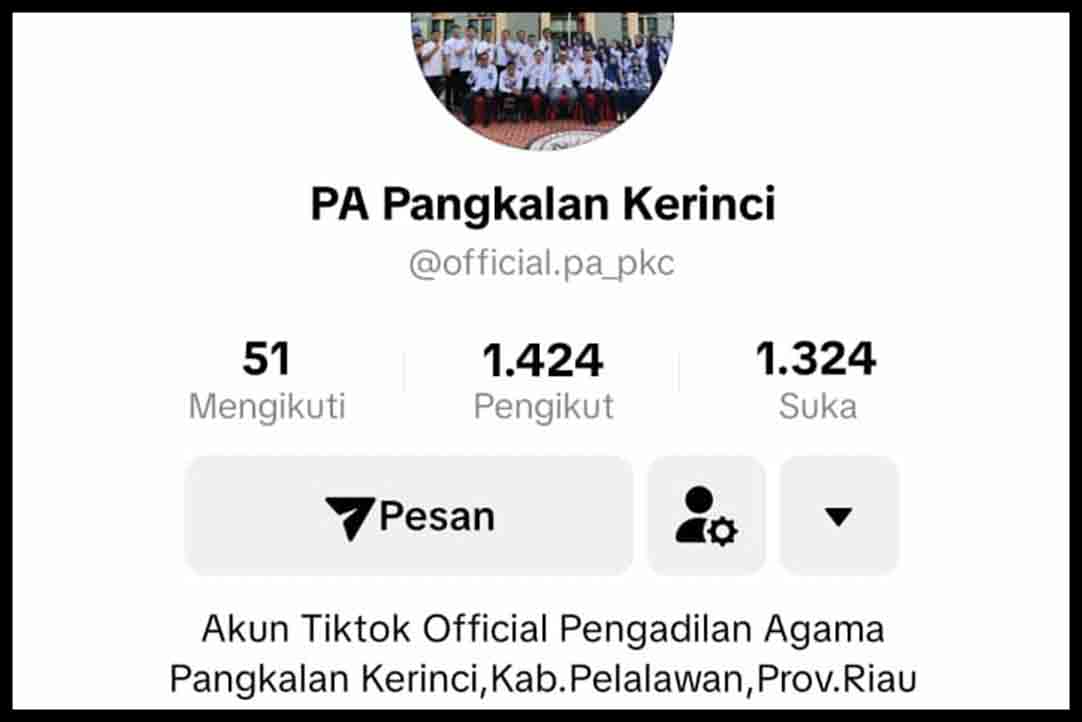Expand the suggested accounts dropdown arrow
The height and width of the screenshot is (722, 1082).
[x=838, y=516]
